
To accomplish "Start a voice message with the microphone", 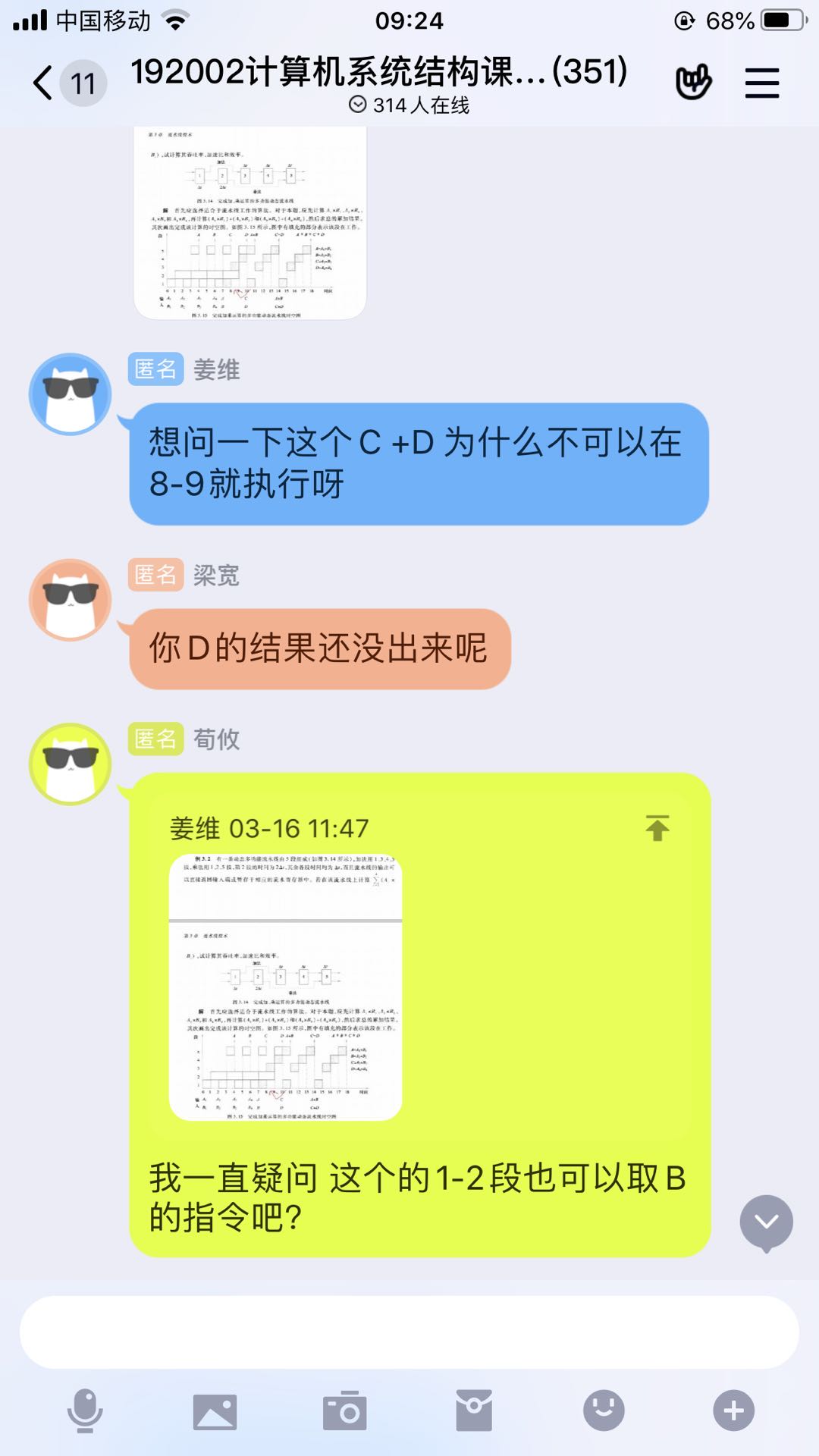I will coord(85,1410).
